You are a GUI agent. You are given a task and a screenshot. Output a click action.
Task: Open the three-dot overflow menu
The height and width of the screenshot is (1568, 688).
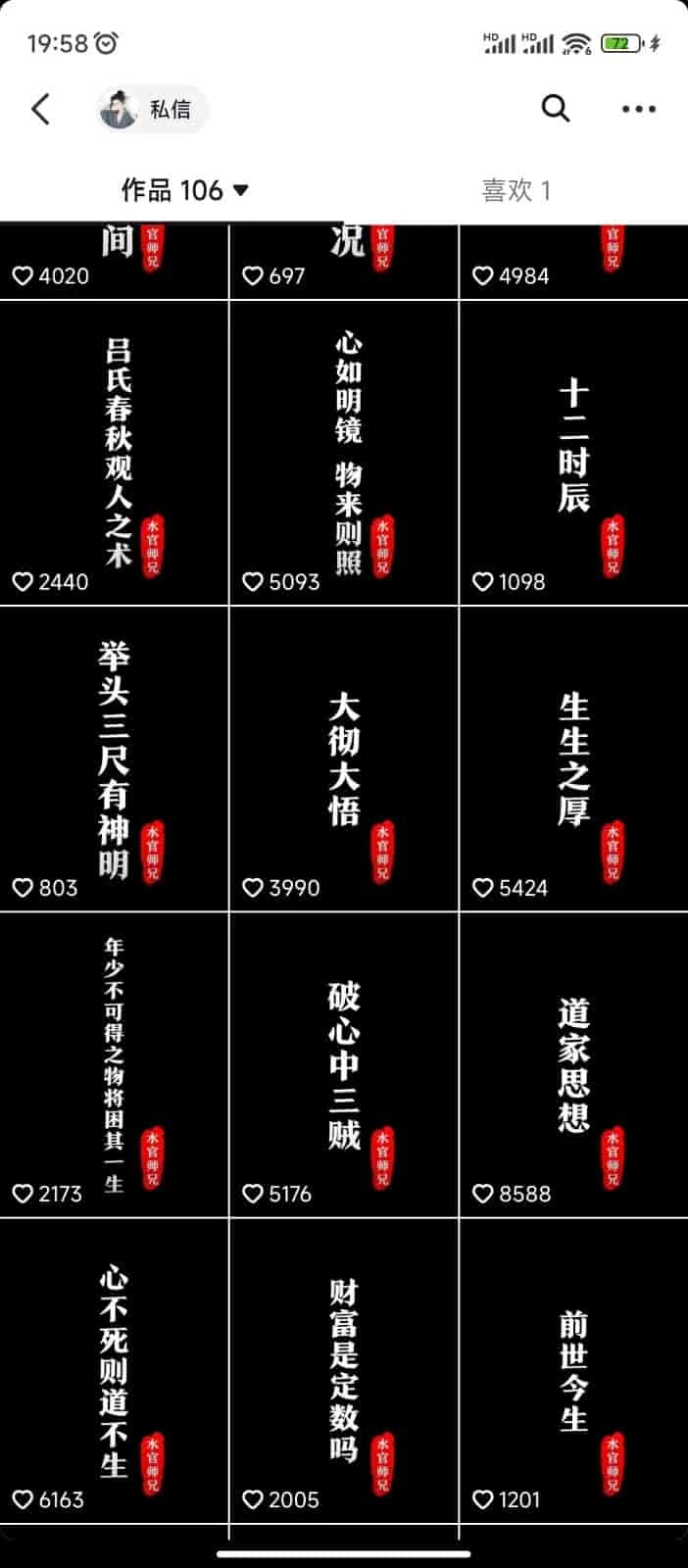(638, 109)
